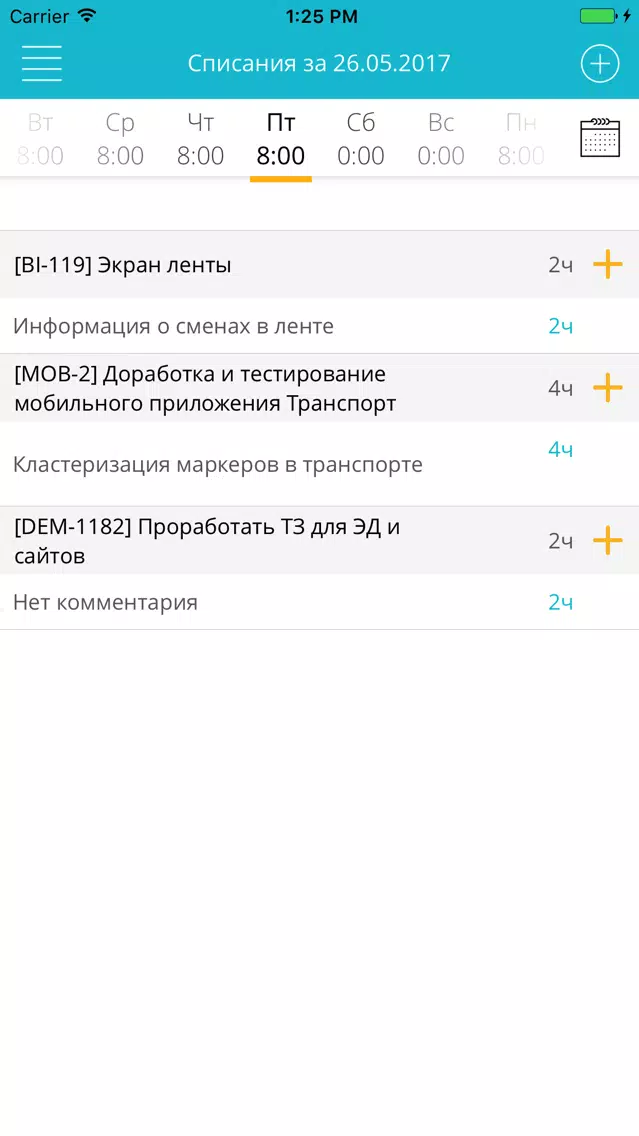
Task: Switch to the Ср day tab
Action: (x=120, y=139)
